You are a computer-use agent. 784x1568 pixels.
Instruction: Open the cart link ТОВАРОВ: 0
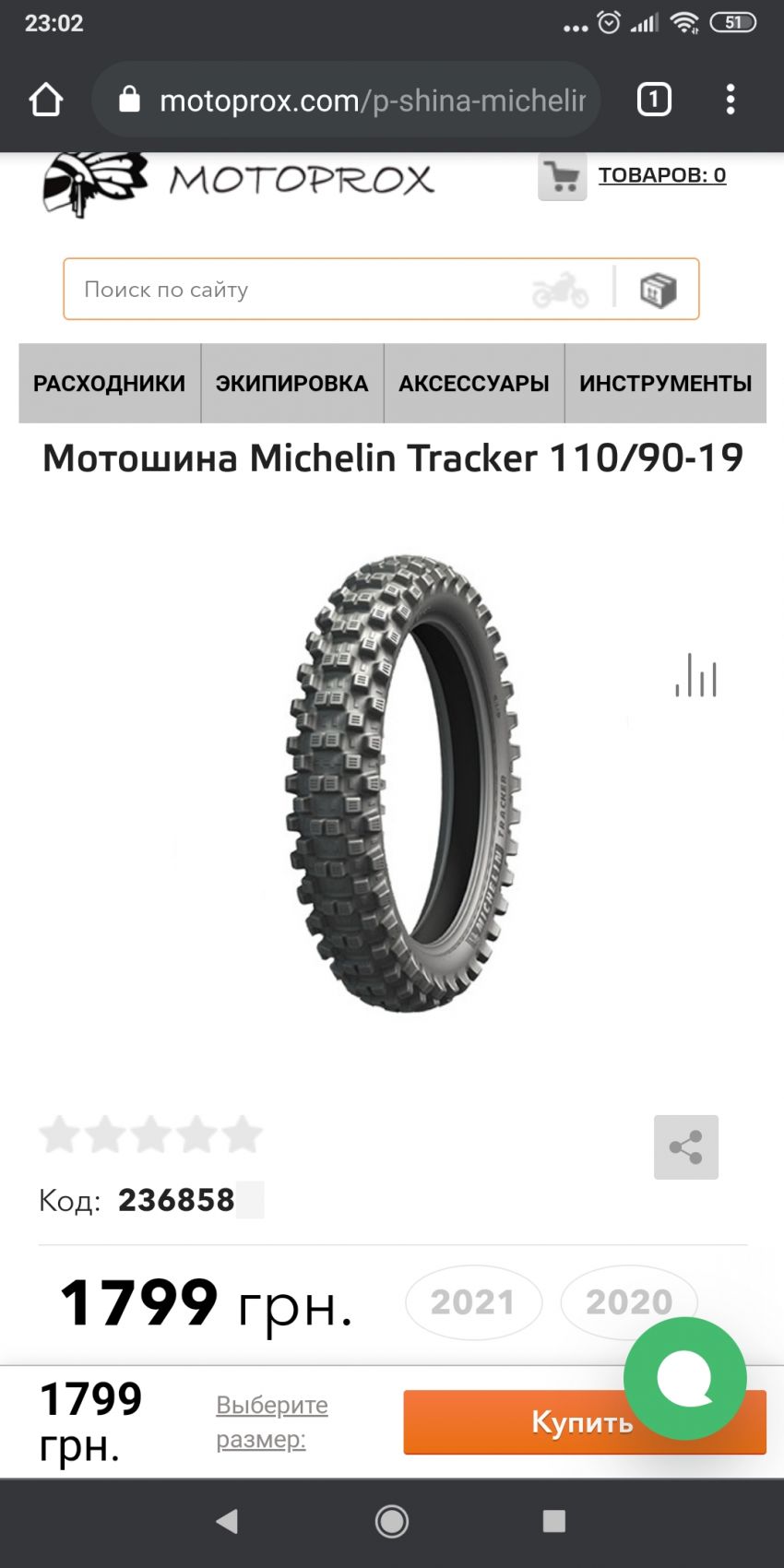coord(661,175)
